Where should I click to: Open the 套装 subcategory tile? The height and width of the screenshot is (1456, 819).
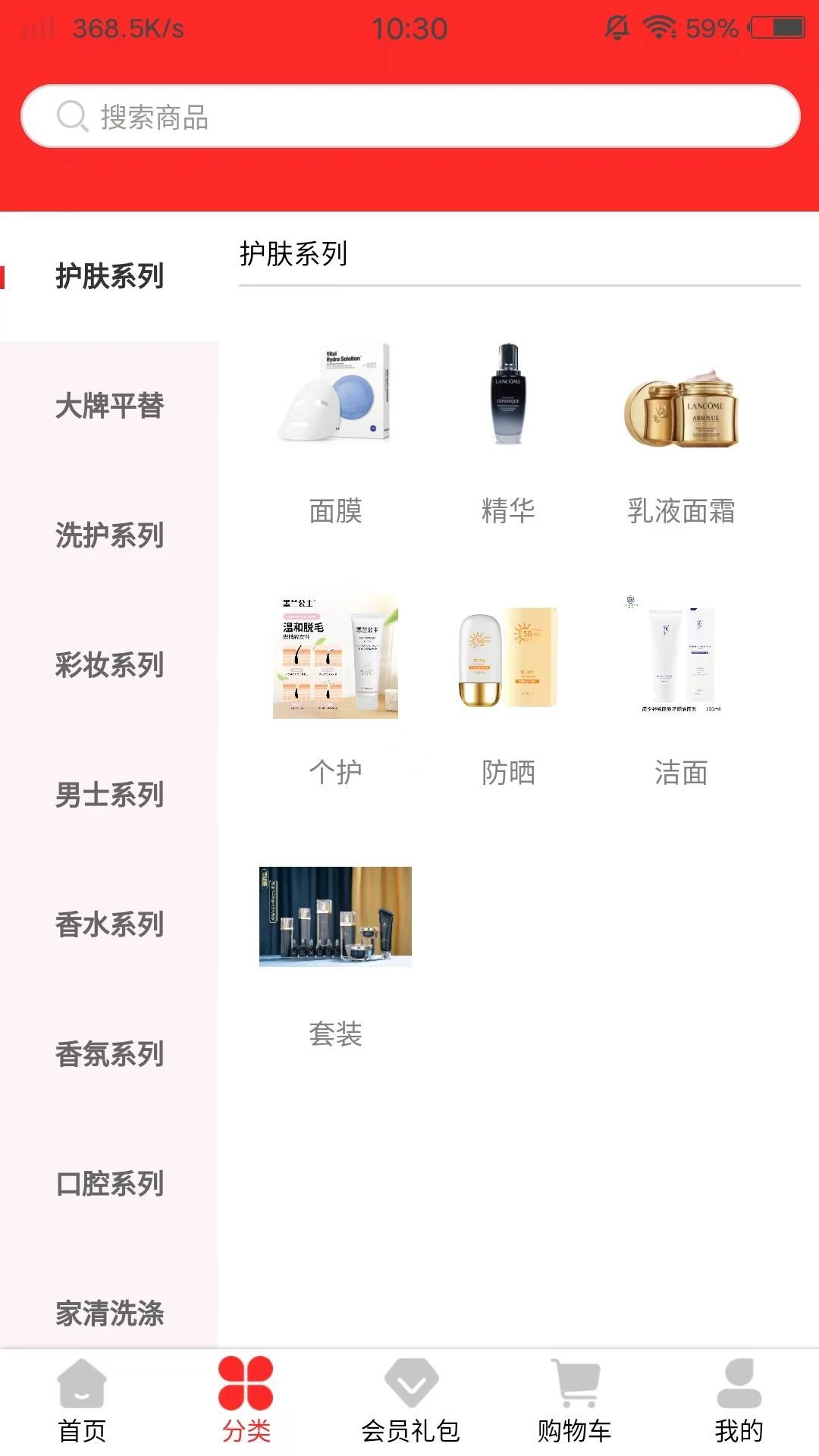(x=335, y=948)
